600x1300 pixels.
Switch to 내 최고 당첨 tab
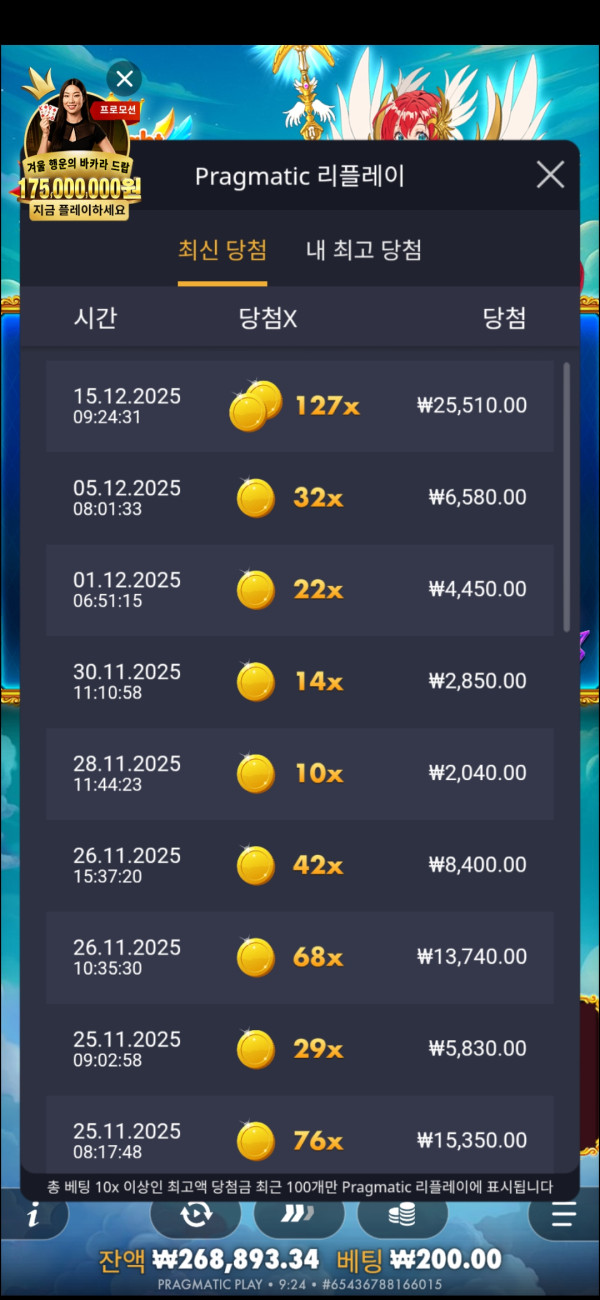[363, 250]
